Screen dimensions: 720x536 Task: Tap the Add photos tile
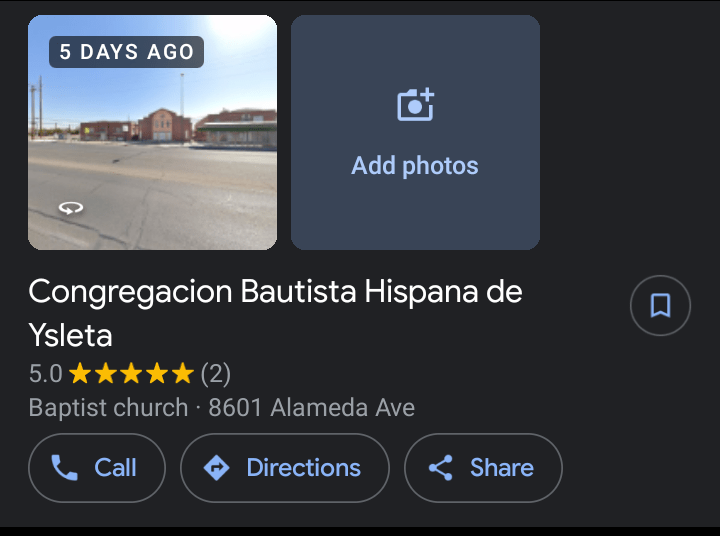[415, 132]
